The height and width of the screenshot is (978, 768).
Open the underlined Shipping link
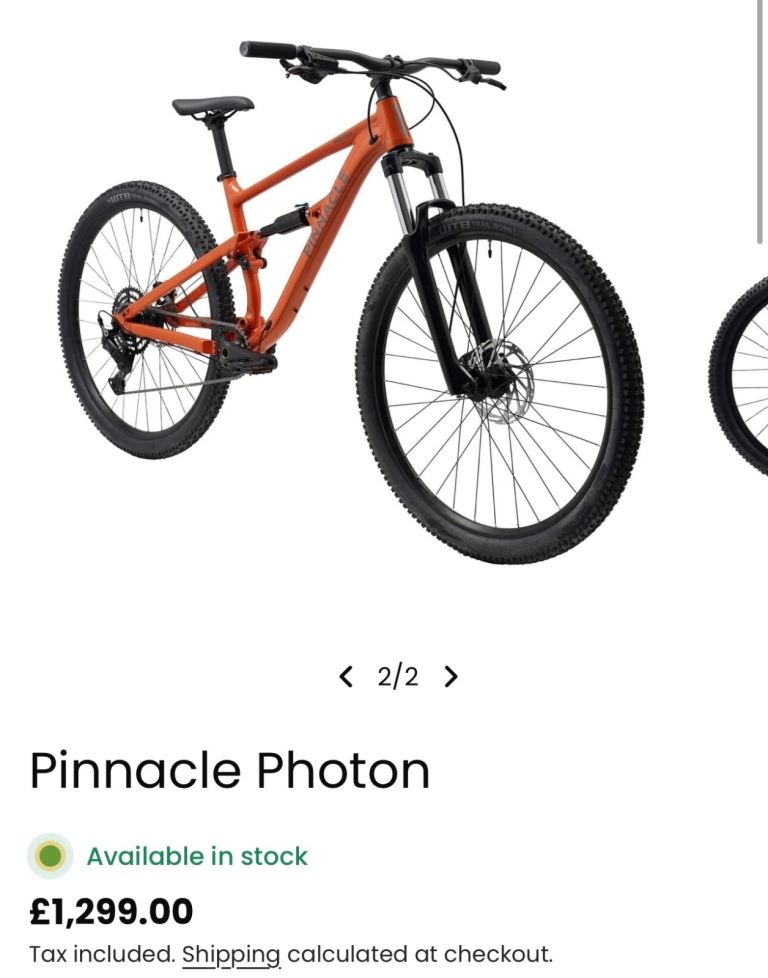(231, 955)
